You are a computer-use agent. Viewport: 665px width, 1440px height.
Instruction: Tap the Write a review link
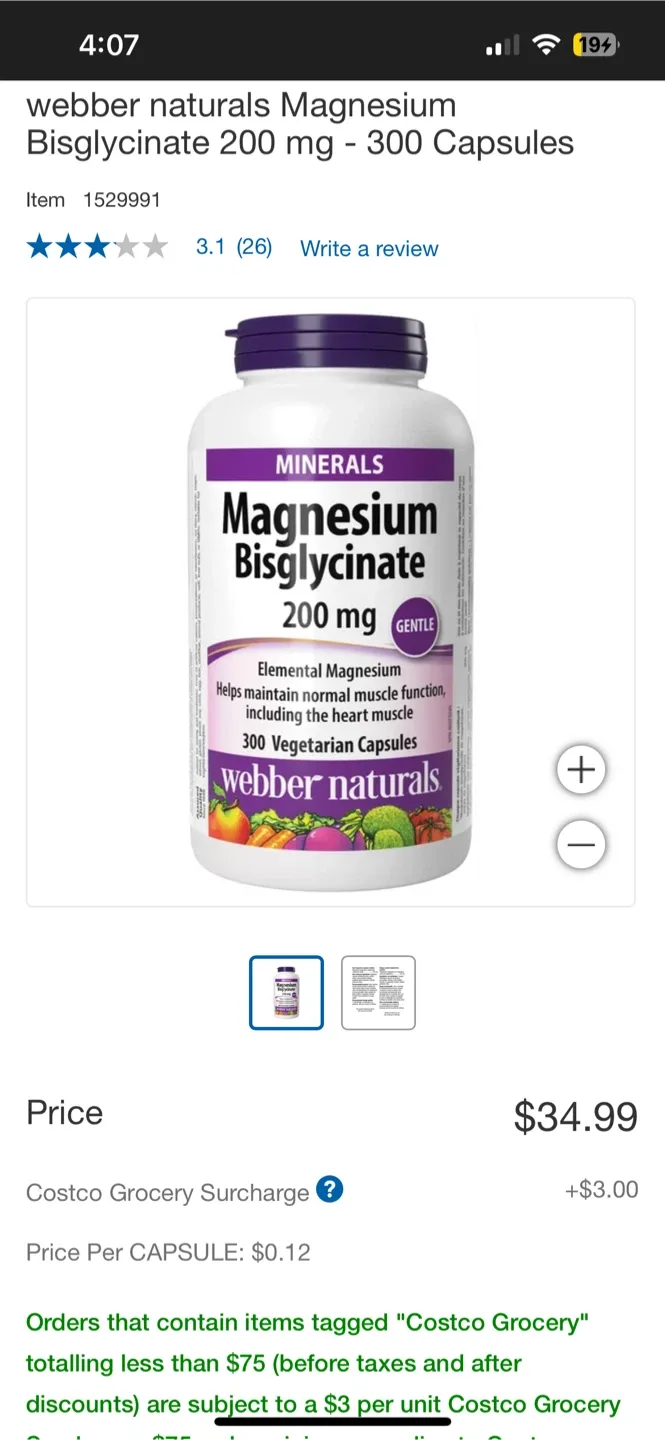[x=369, y=249]
